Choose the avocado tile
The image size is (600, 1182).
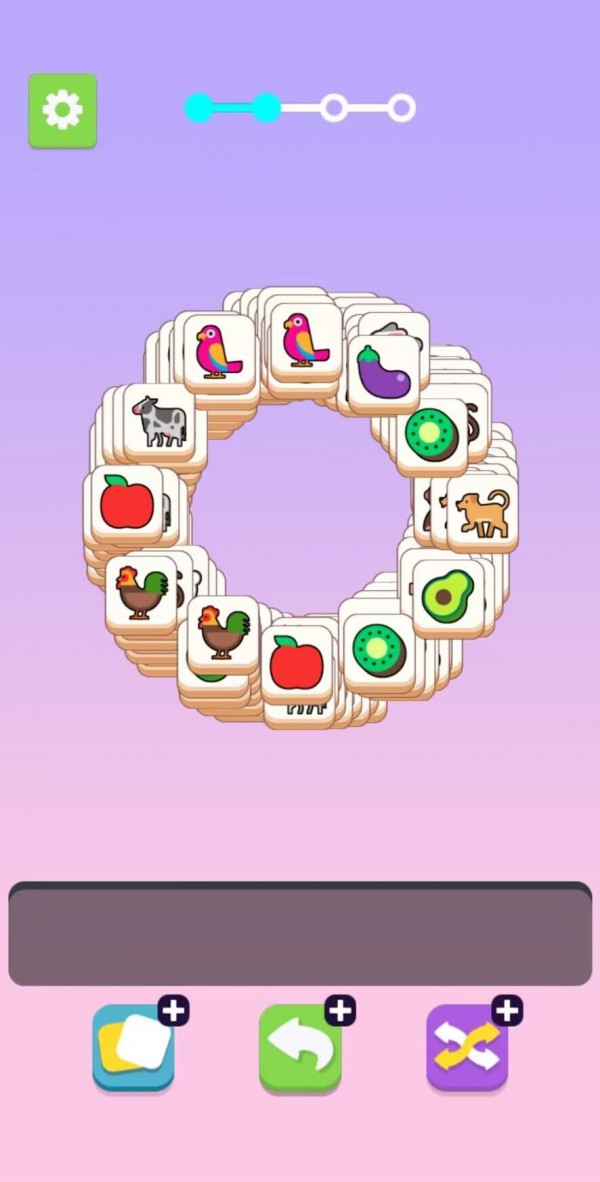447,596
